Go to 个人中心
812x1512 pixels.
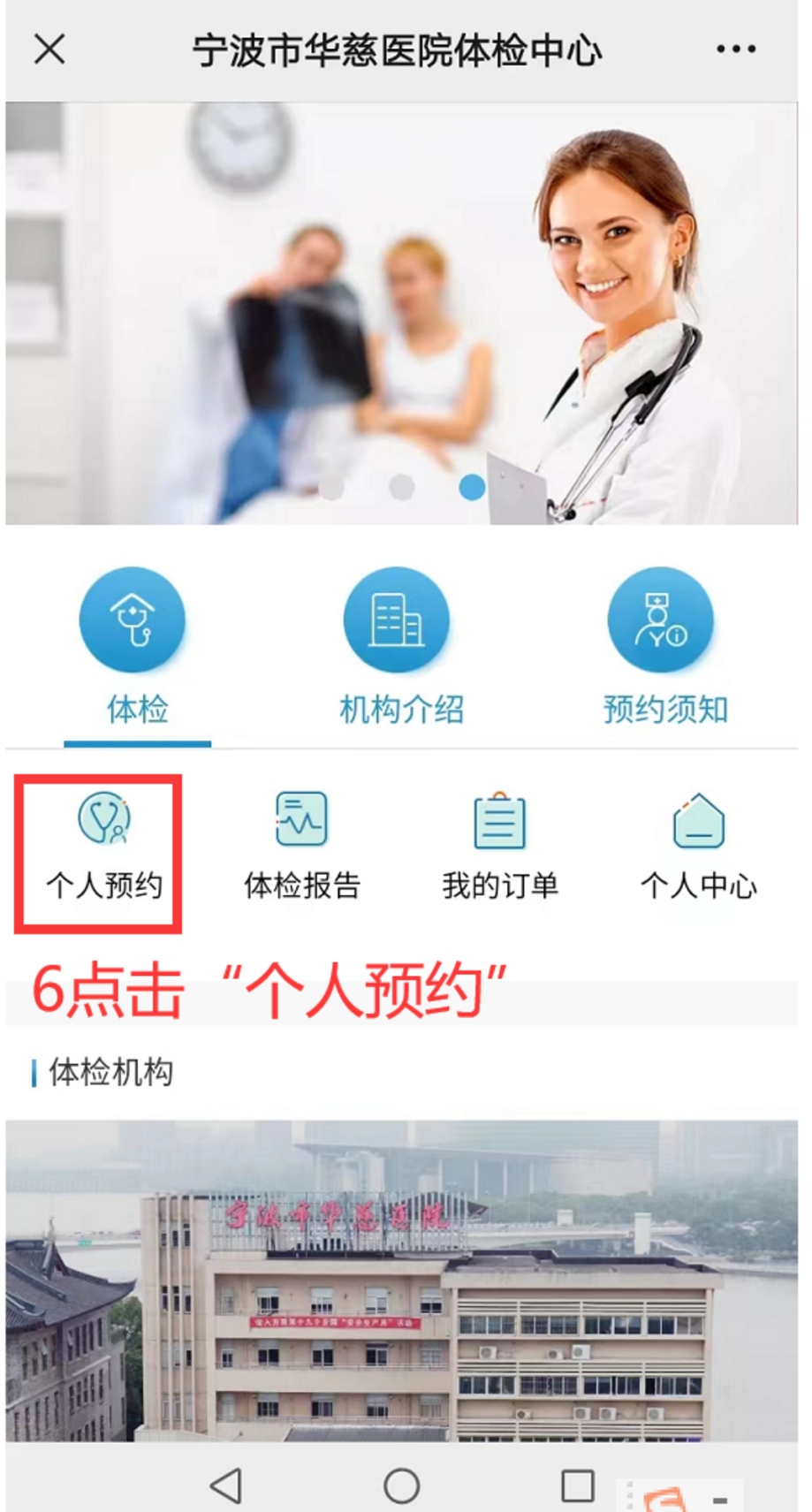coord(698,848)
